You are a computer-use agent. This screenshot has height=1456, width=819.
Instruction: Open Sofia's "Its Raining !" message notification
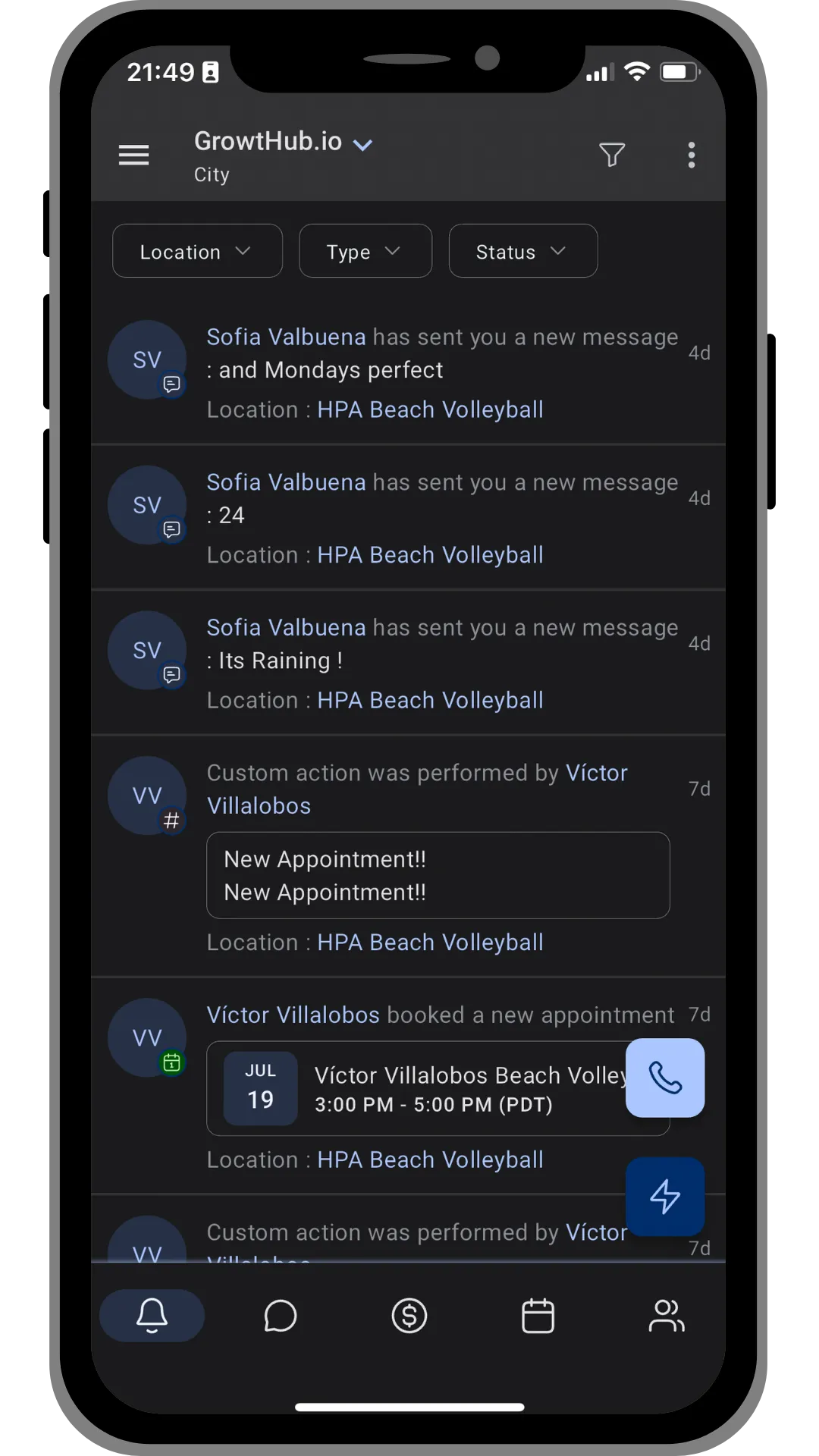[408, 664]
